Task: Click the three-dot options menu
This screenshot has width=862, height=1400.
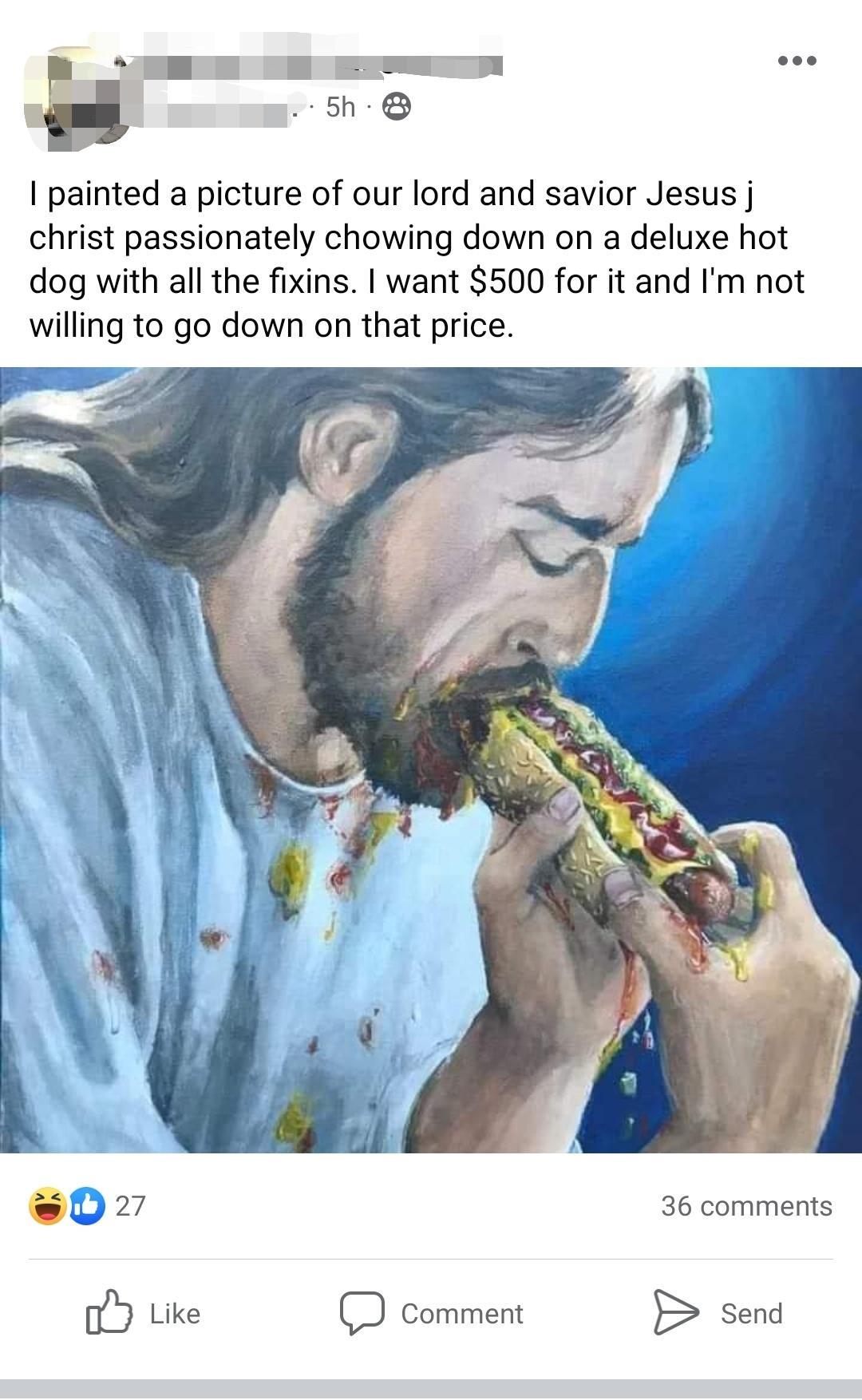Action: [x=799, y=60]
